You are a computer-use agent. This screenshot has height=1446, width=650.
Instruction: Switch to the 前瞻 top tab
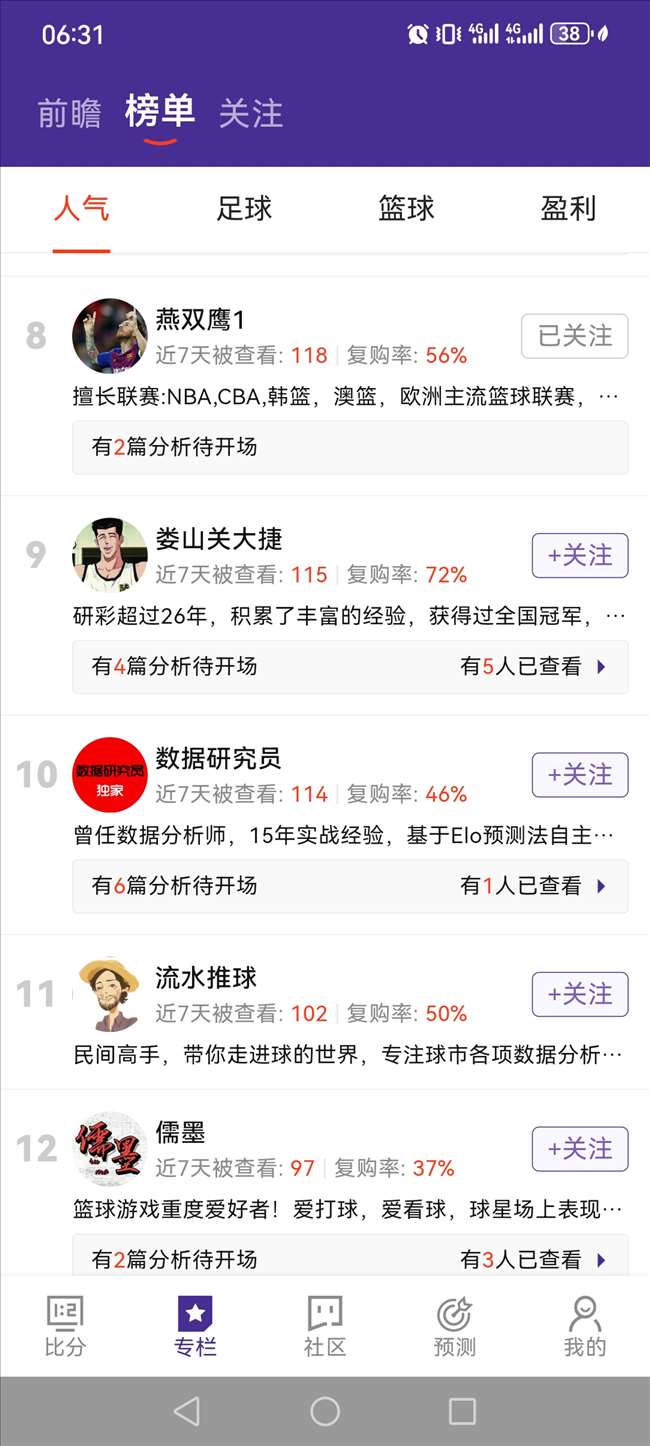(69, 113)
